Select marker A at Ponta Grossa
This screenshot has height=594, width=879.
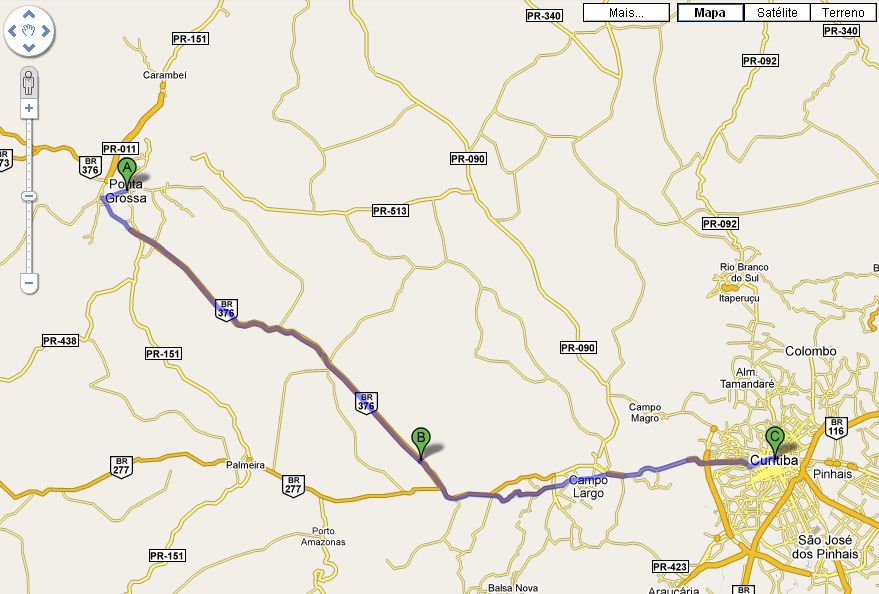[x=127, y=169]
